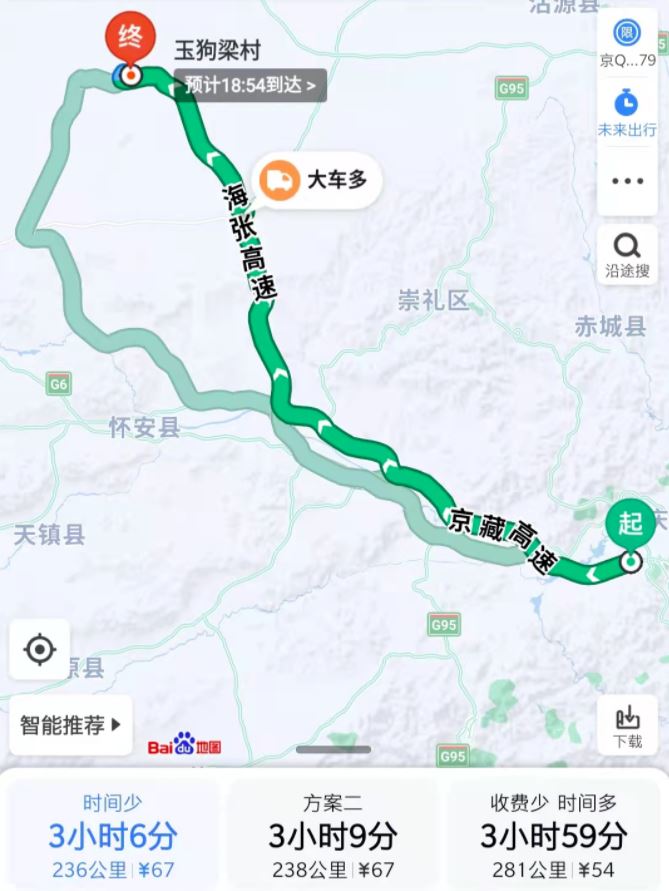
Task: Download the offline map via 下载
Action: coord(627,726)
